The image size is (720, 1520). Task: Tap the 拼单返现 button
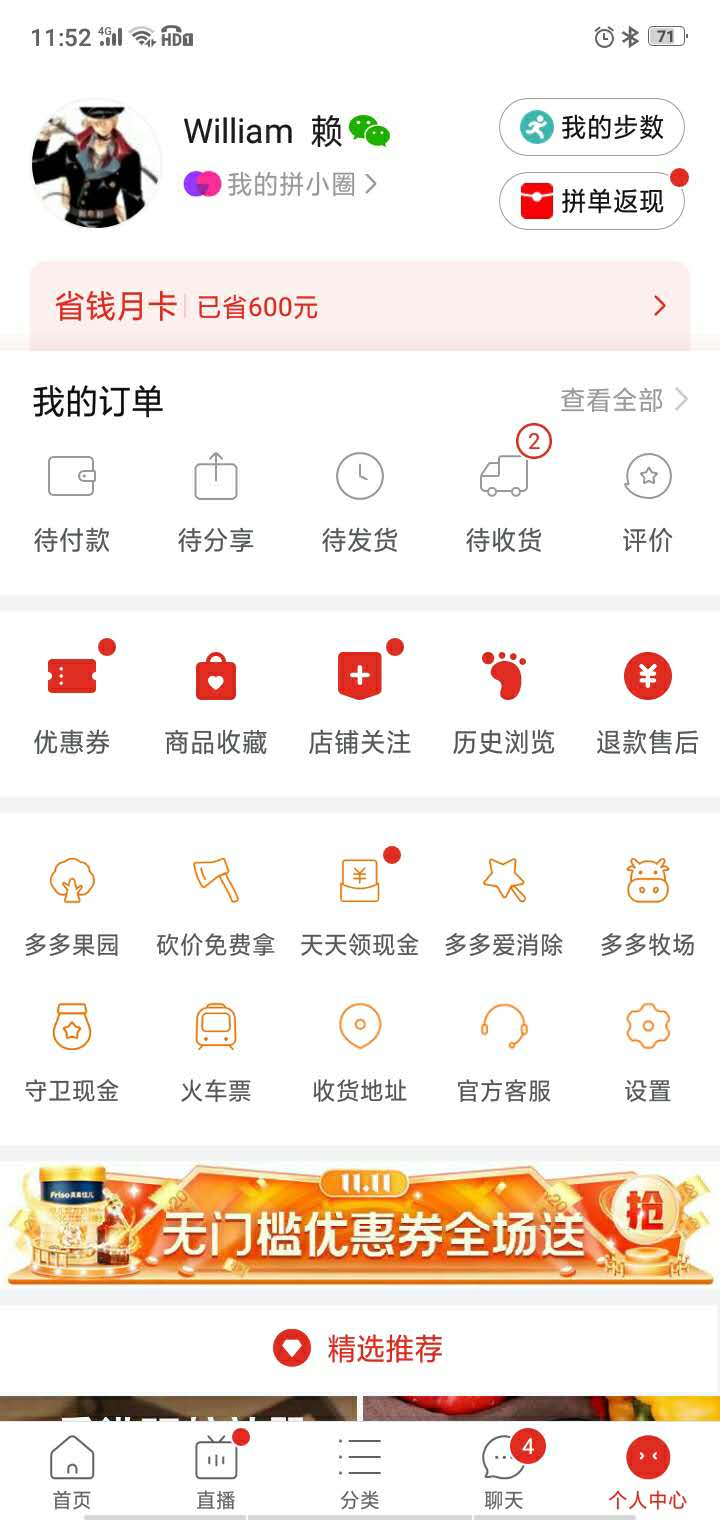(592, 201)
